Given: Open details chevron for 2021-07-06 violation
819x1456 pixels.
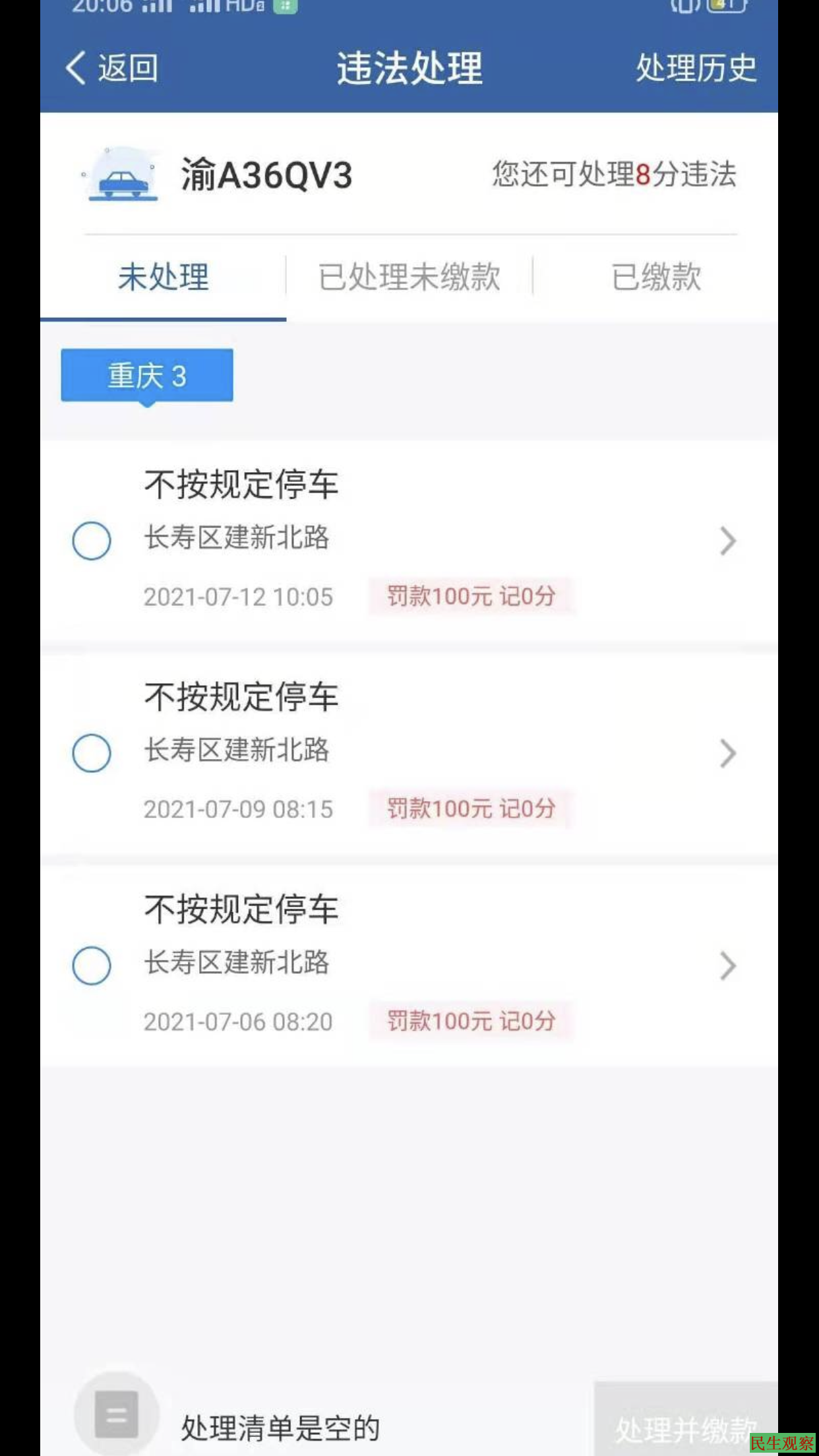Looking at the screenshot, I should [x=727, y=965].
